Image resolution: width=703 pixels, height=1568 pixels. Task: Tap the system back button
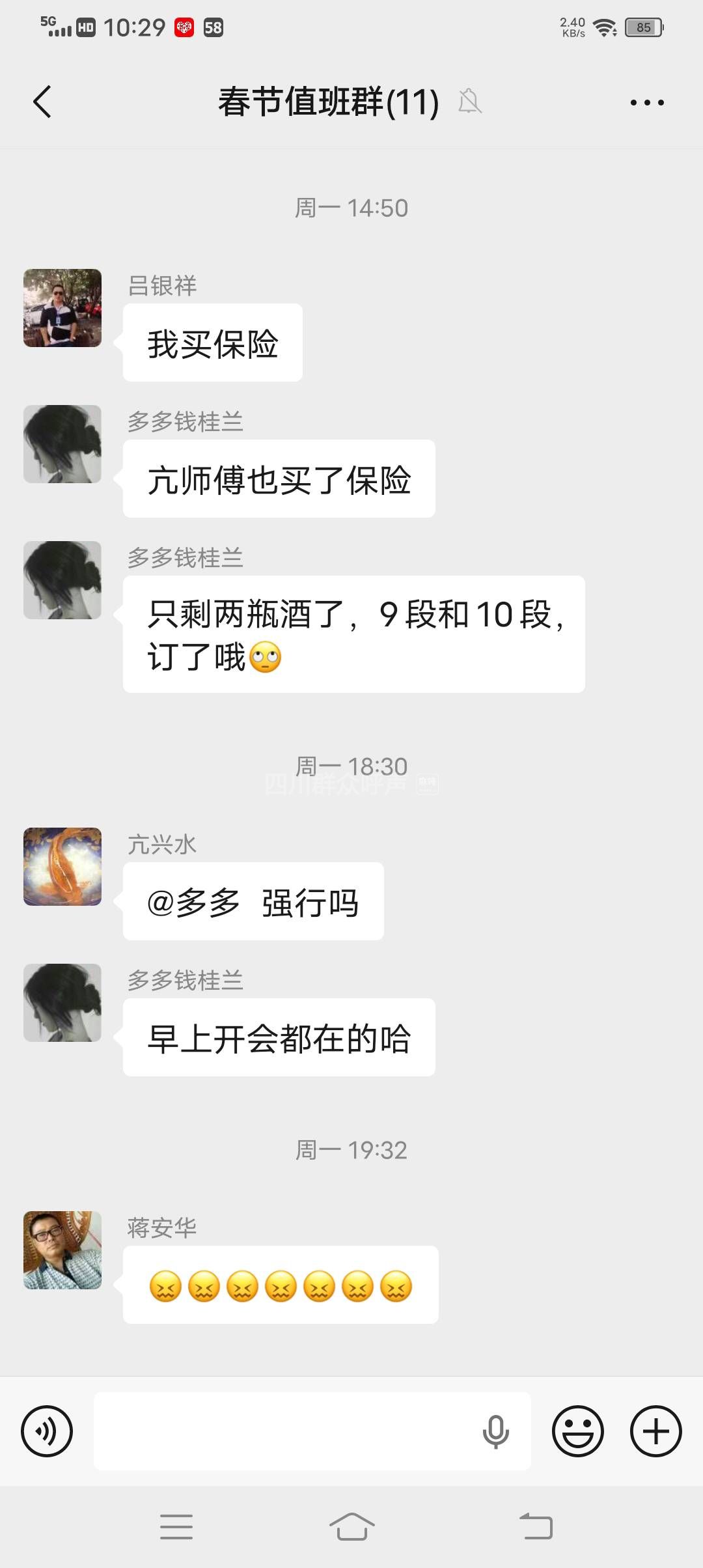536,1526
